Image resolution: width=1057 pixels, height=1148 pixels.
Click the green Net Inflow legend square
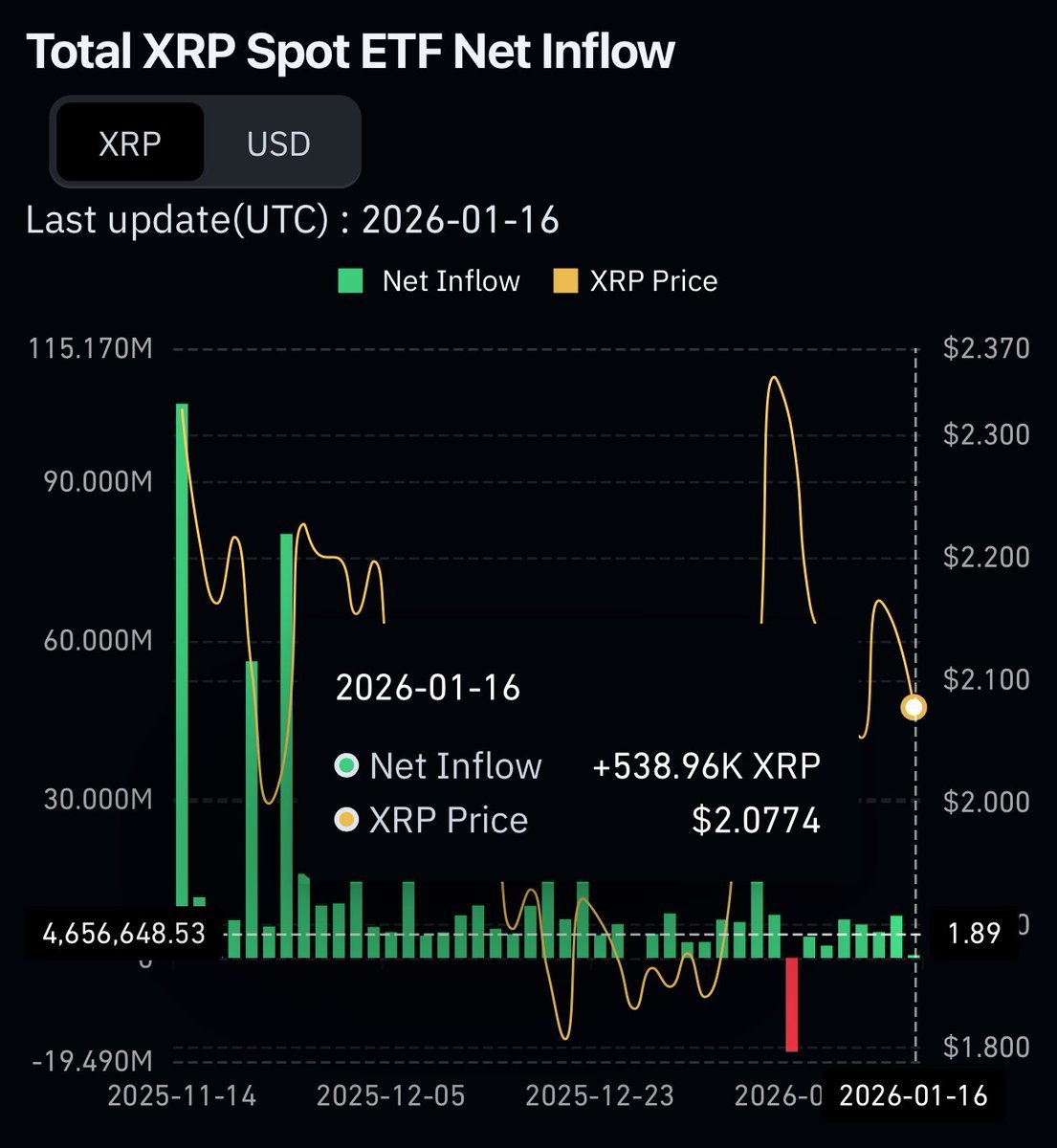pyautogui.click(x=350, y=280)
